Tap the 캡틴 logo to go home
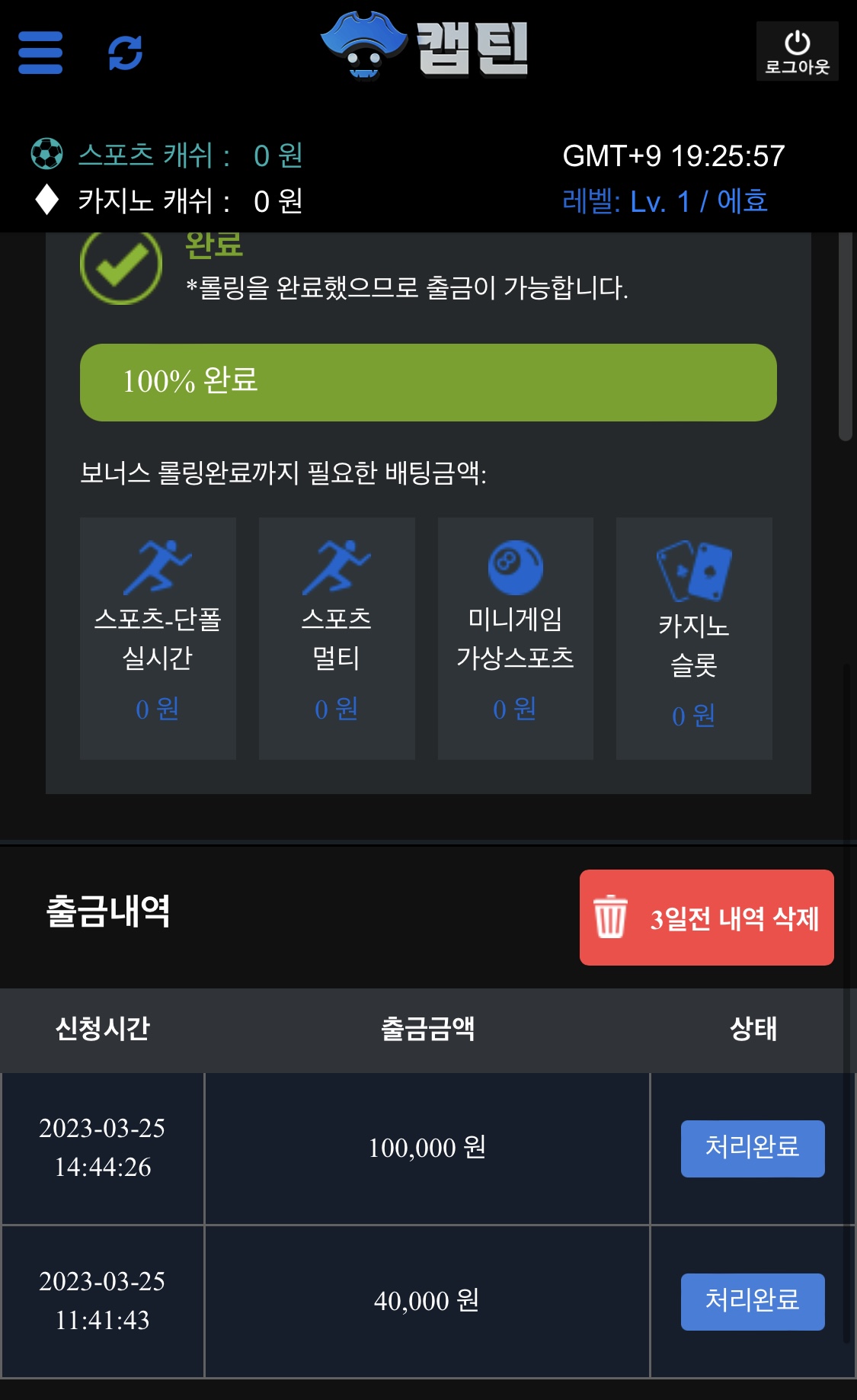The height and width of the screenshot is (1400, 857). point(425,47)
